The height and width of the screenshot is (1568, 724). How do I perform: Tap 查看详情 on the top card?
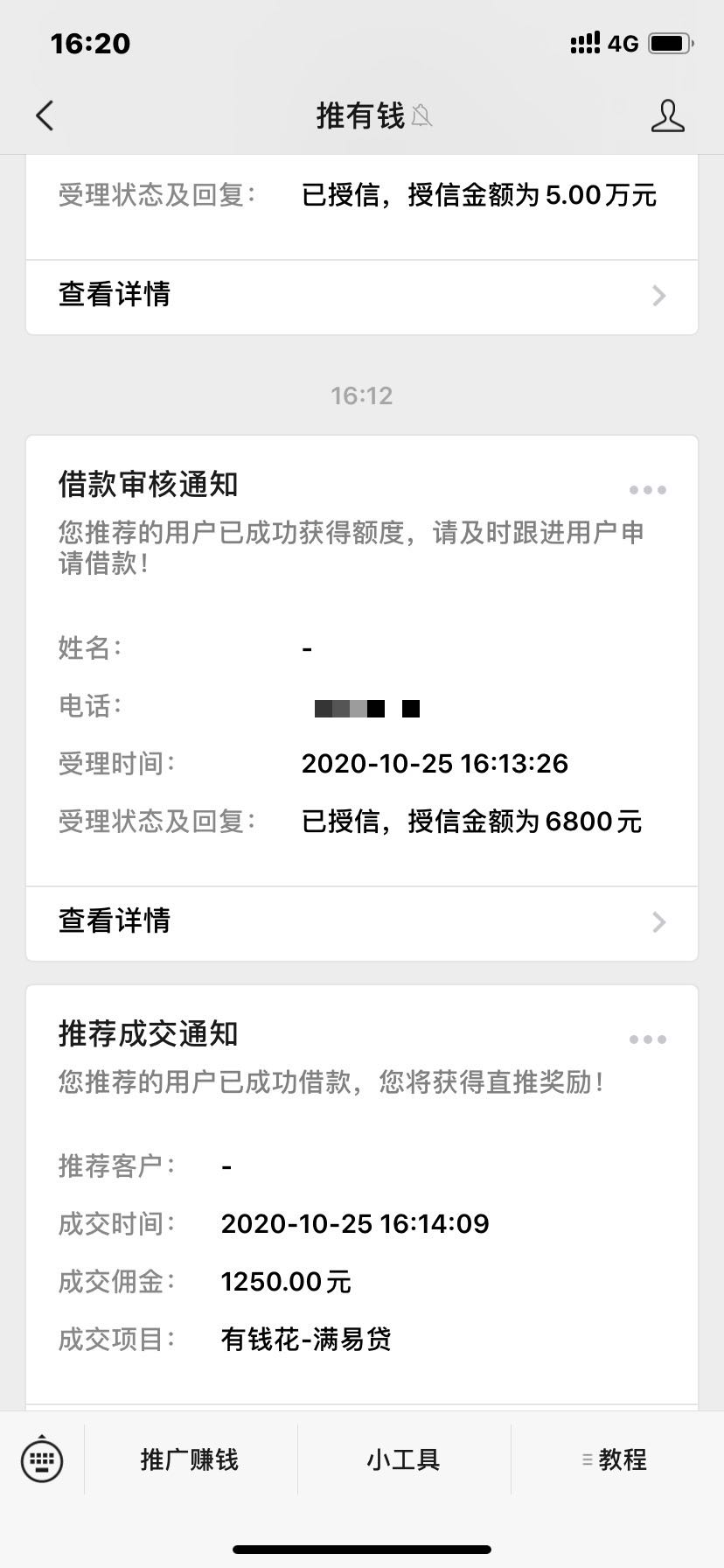115,296
